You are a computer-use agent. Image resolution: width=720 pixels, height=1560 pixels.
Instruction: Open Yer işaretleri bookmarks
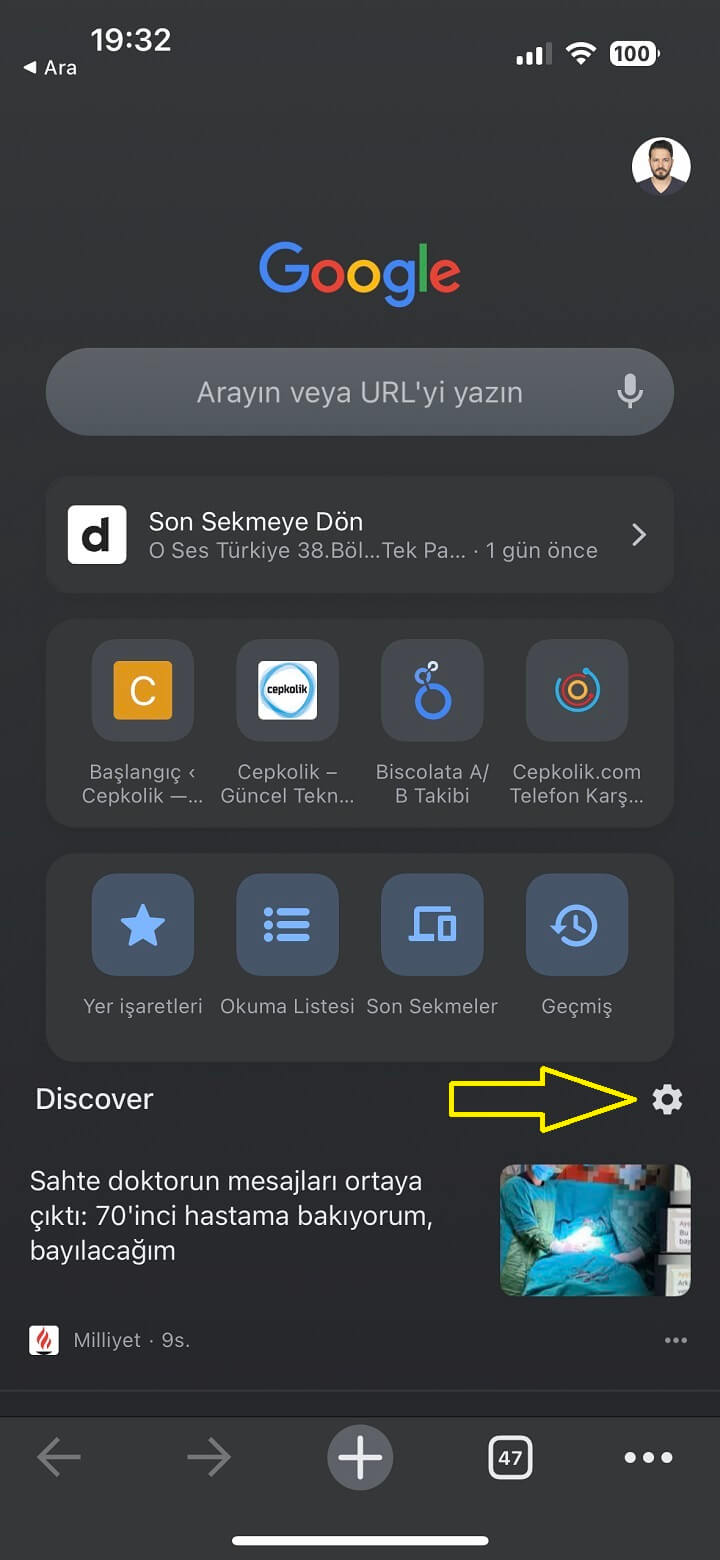click(x=142, y=926)
